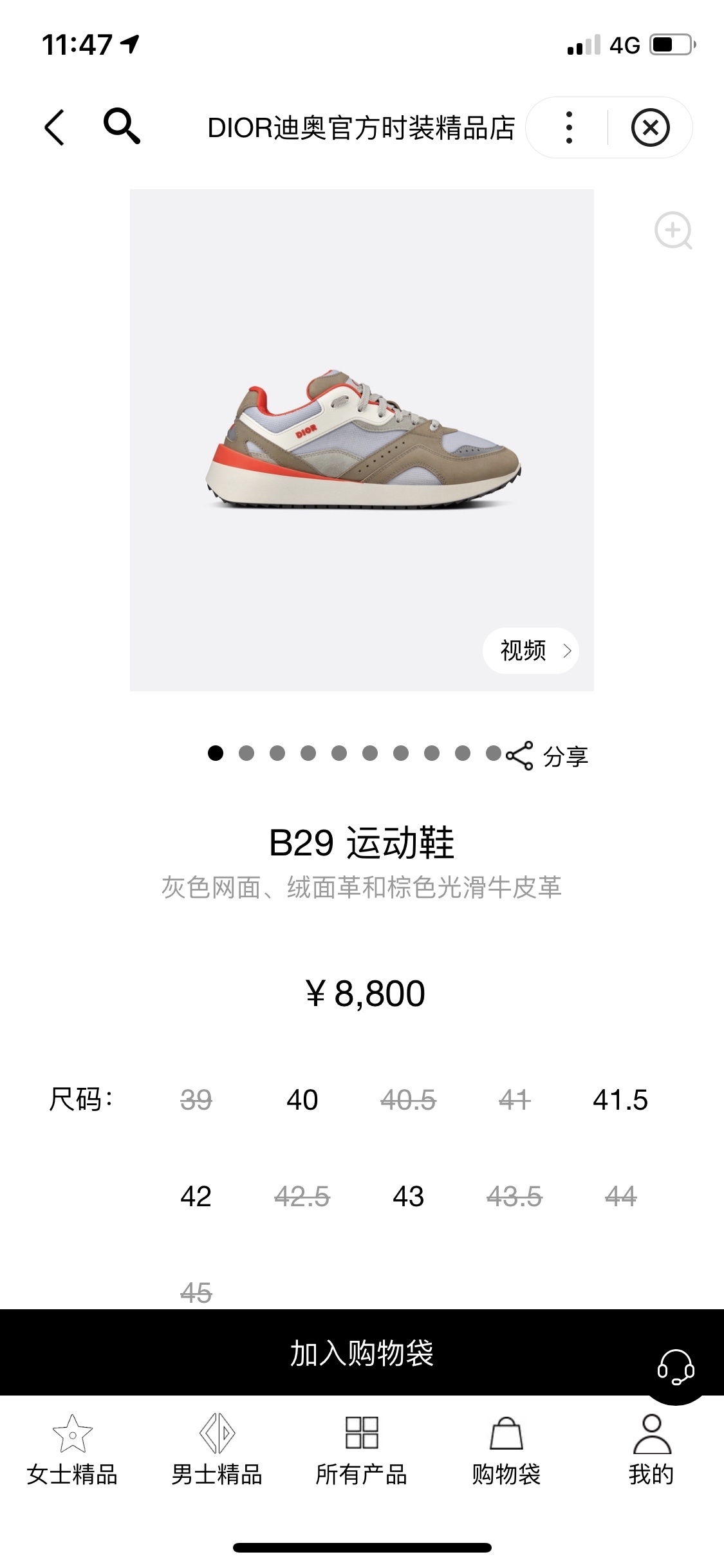Go back to the previous page
The image size is (724, 1568).
pyautogui.click(x=55, y=127)
